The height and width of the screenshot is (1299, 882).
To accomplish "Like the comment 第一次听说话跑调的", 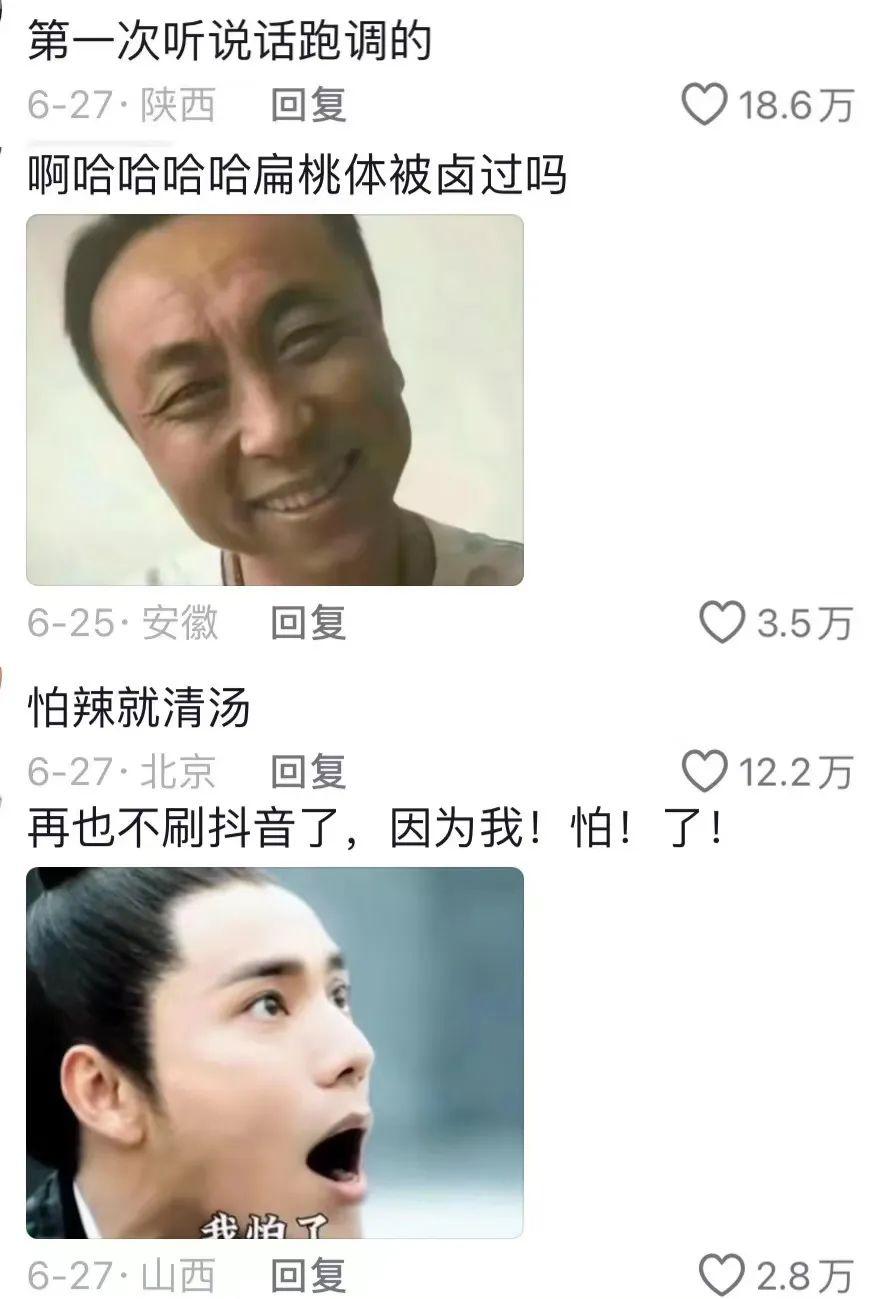I will click(704, 104).
